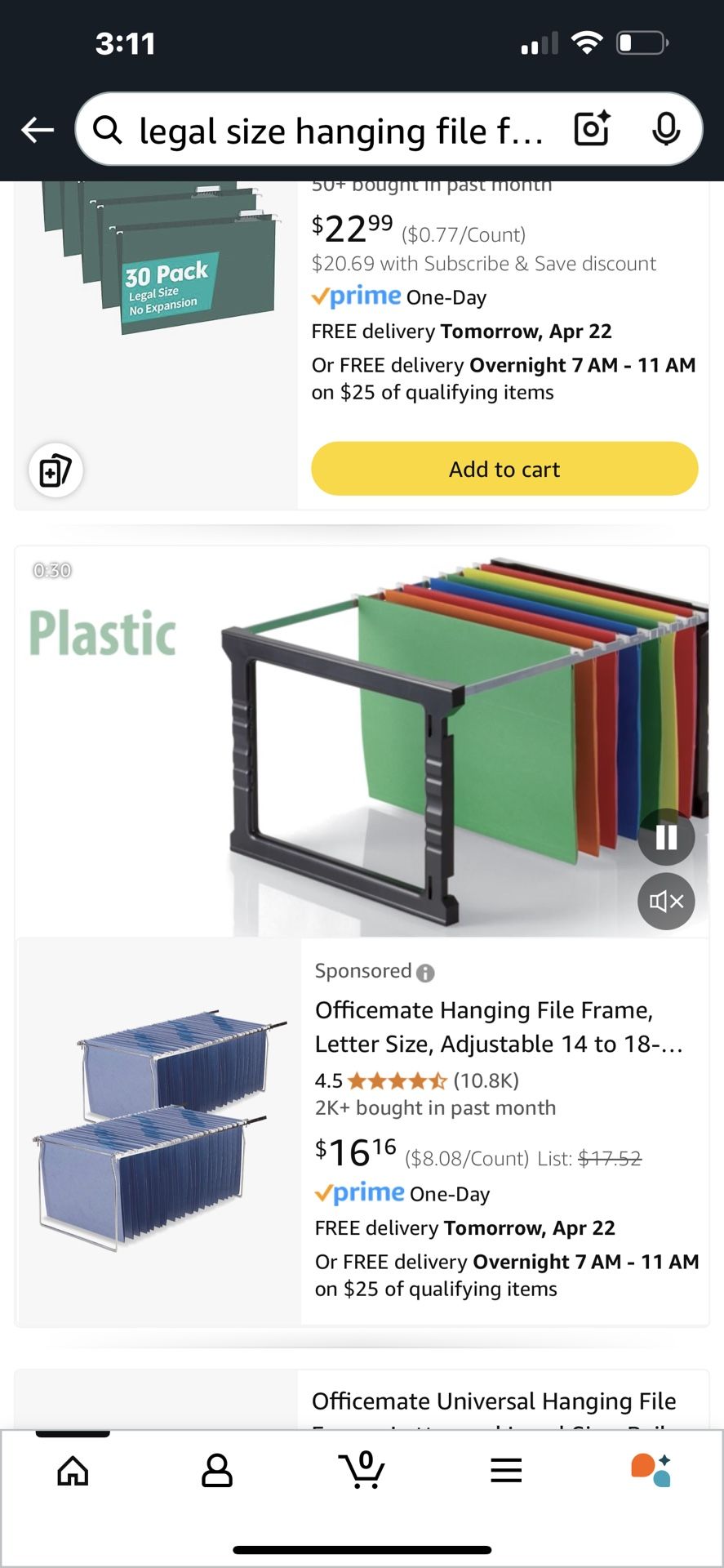Screen dimensions: 724x1568
Task: Unmute the product video
Action: tap(666, 901)
